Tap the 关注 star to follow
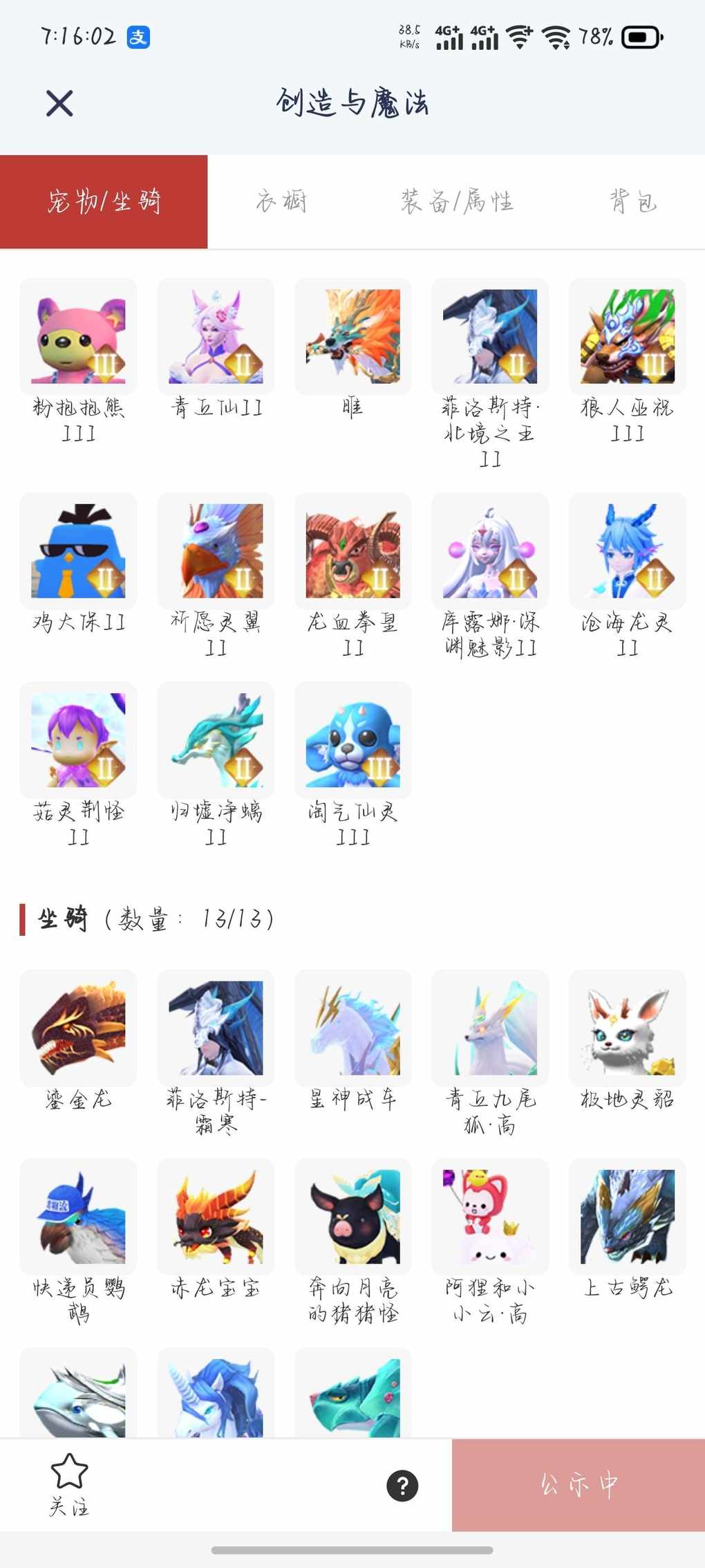This screenshot has width=705, height=1568. click(69, 1483)
